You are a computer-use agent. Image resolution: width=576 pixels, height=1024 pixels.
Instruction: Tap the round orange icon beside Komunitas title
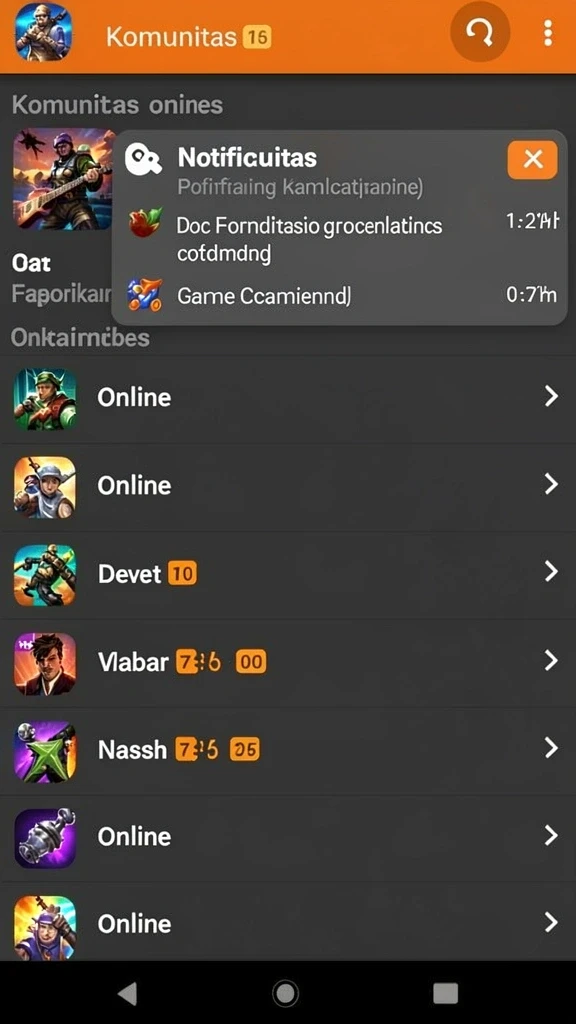coord(481,32)
